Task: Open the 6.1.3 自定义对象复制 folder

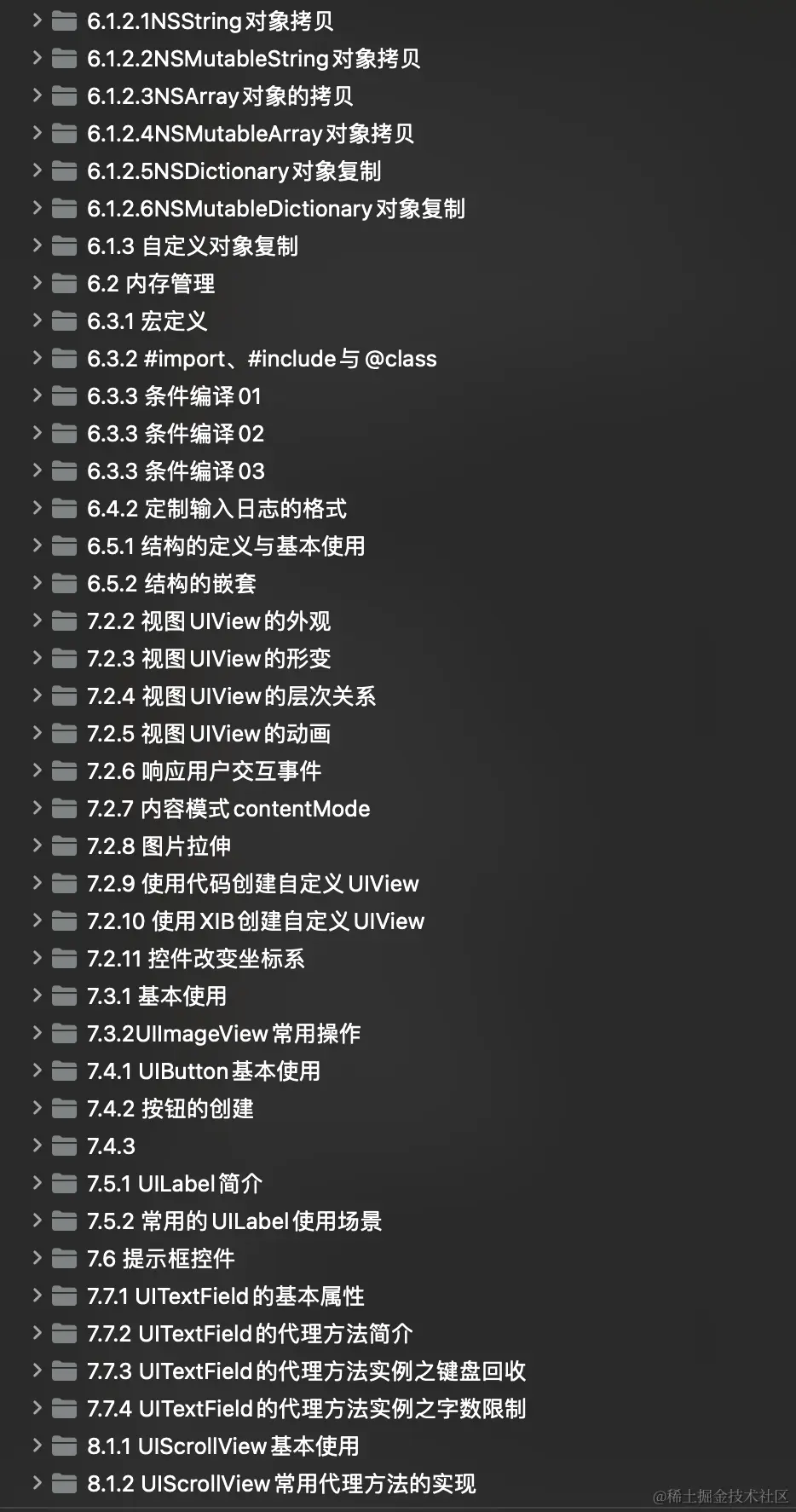Action: (x=192, y=246)
